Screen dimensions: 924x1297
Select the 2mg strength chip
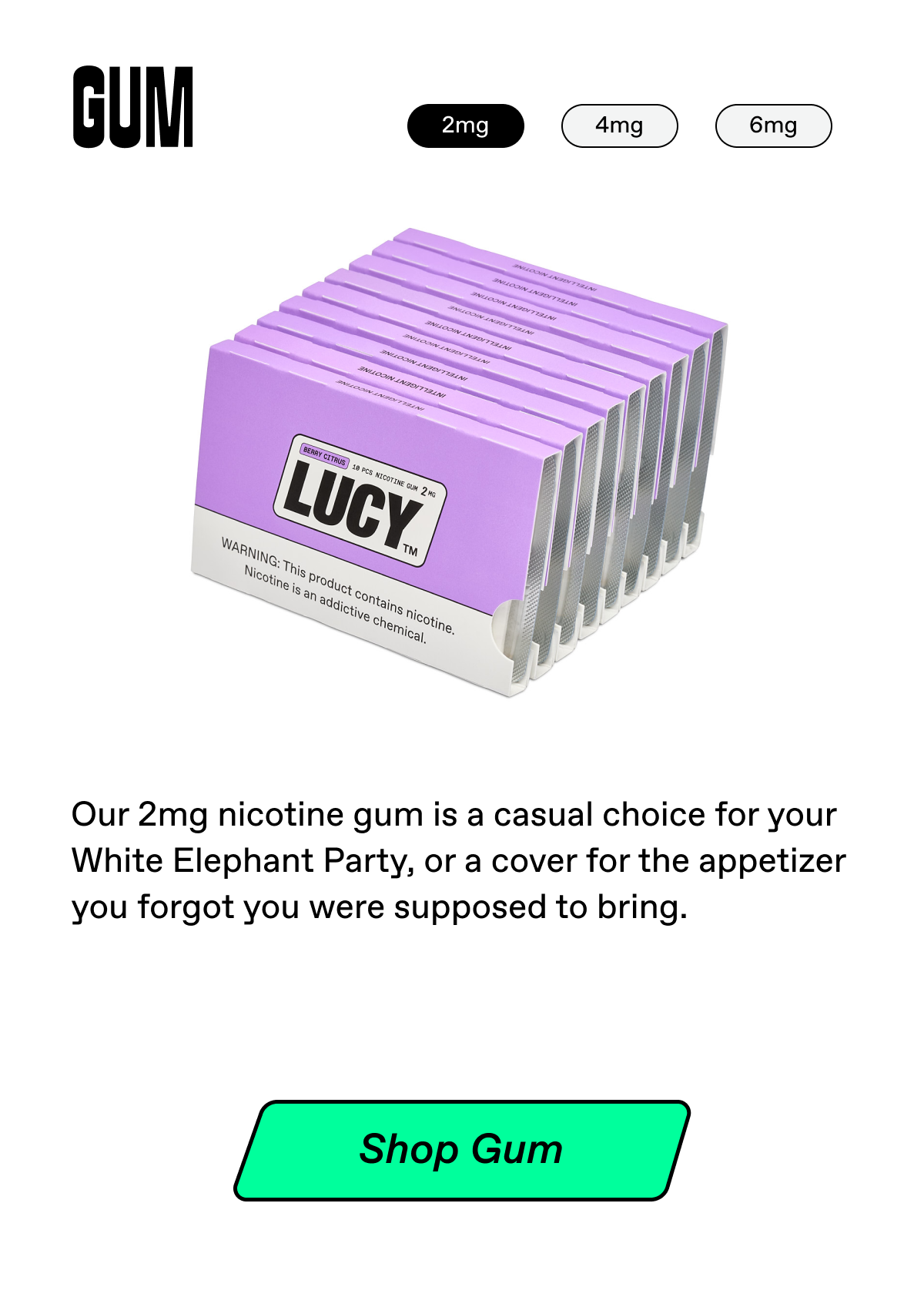(465, 126)
